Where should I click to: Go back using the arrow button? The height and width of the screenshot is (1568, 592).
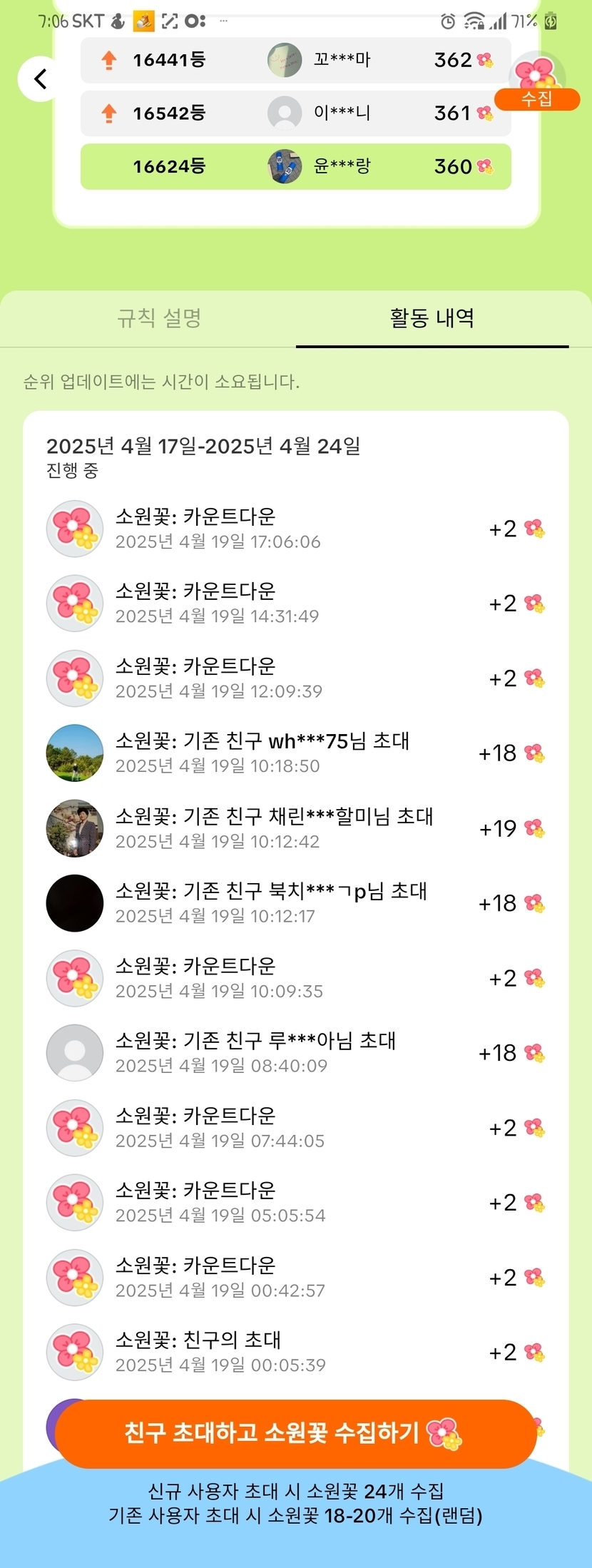(41, 78)
